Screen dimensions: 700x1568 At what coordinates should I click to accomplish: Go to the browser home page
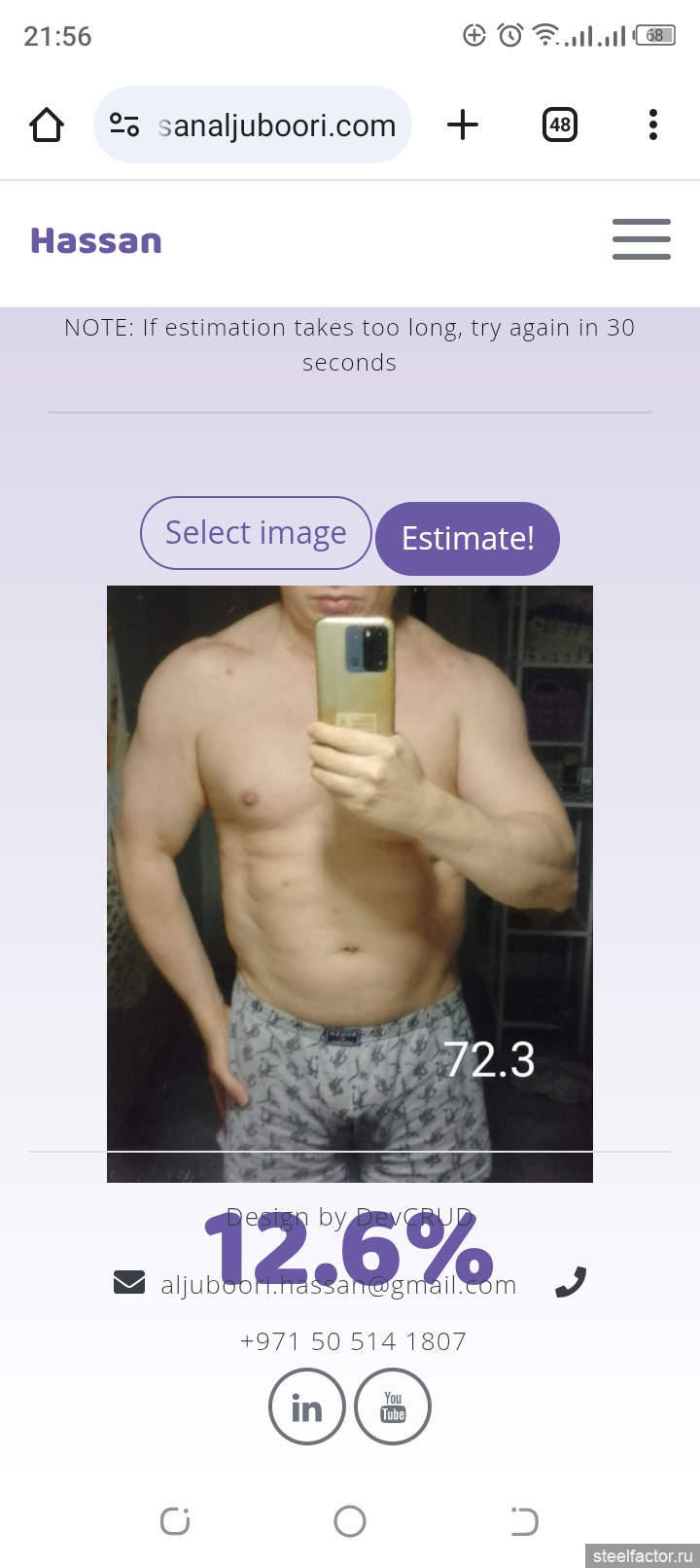[47, 125]
